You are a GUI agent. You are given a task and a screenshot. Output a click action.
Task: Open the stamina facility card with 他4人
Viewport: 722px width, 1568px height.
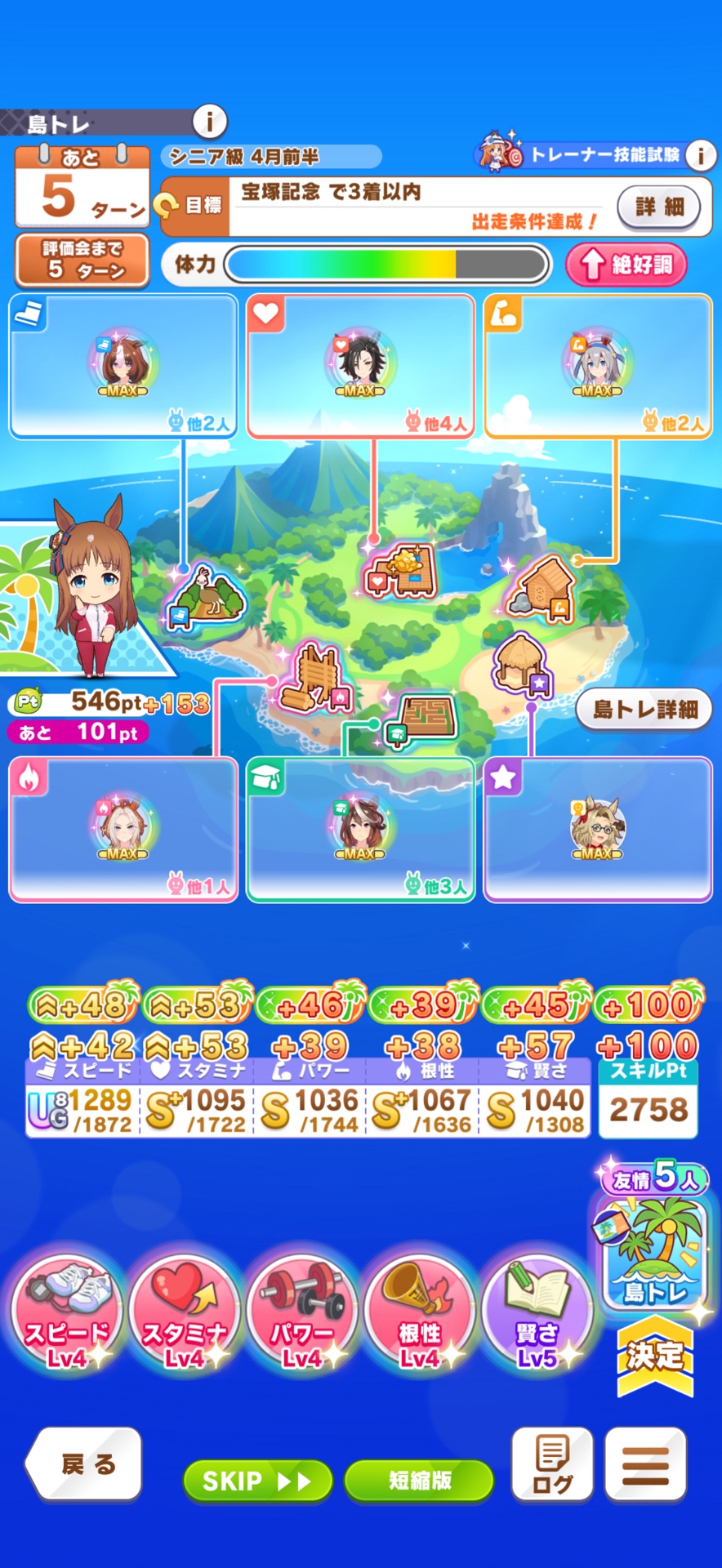[360, 366]
